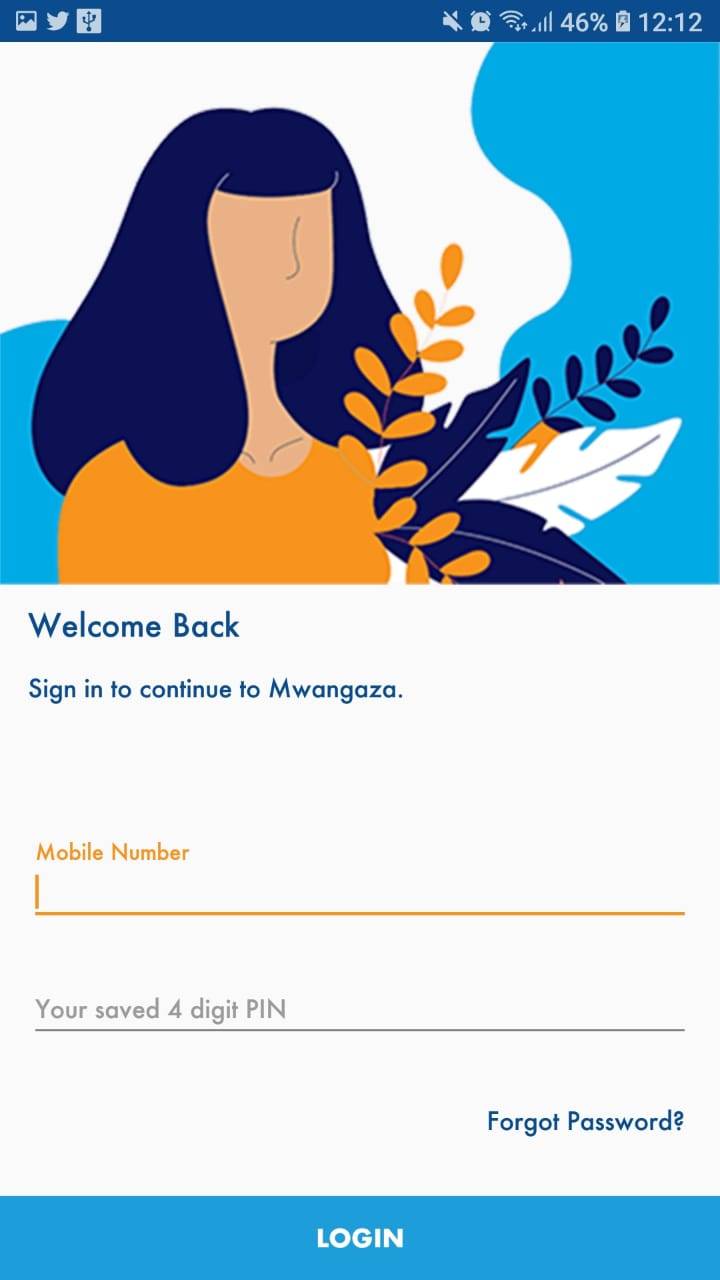
Task: Tap the LOGIN button
Action: pyautogui.click(x=360, y=1238)
